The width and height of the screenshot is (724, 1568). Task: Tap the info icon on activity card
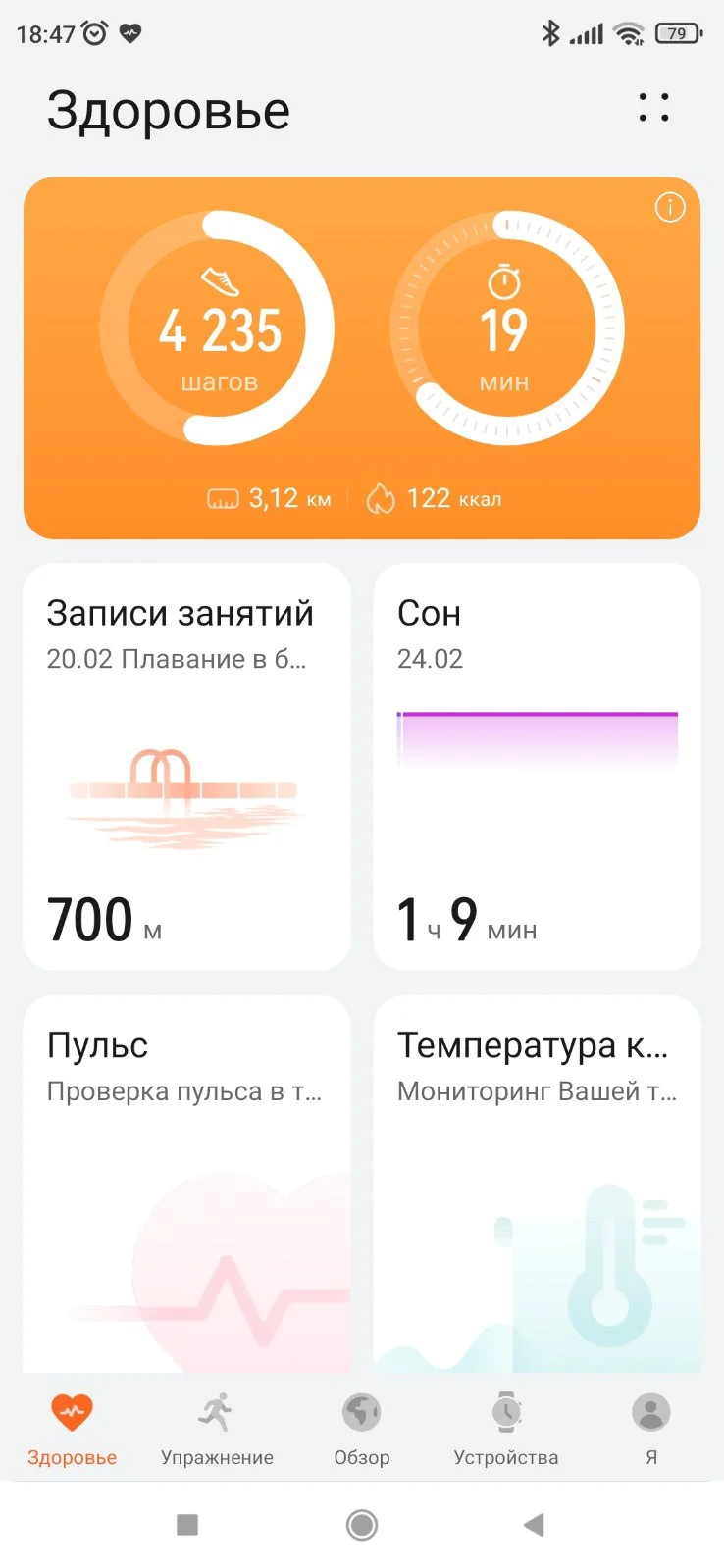click(x=670, y=208)
